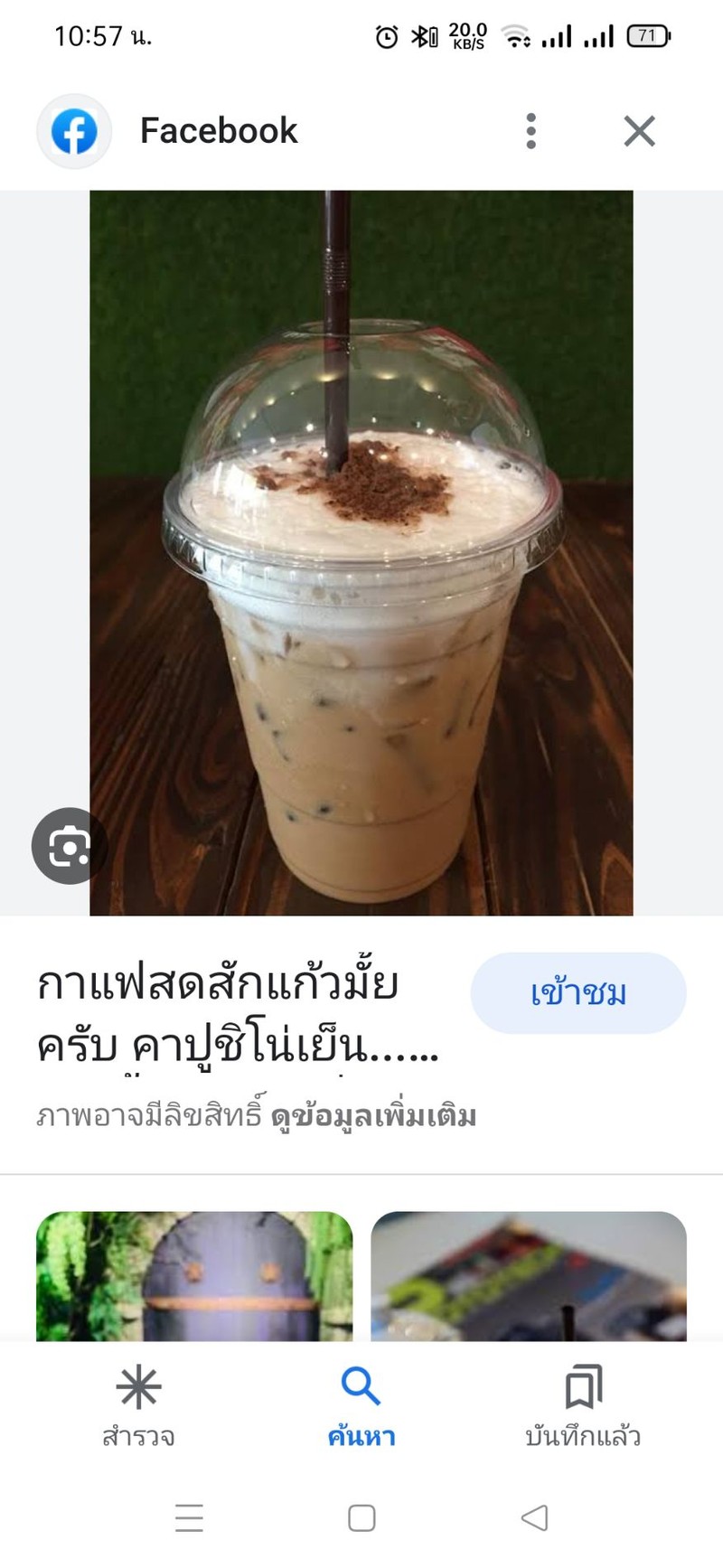The height and width of the screenshot is (1568, 723).
Task: Open the related image with magazine
Action: coord(529,1275)
